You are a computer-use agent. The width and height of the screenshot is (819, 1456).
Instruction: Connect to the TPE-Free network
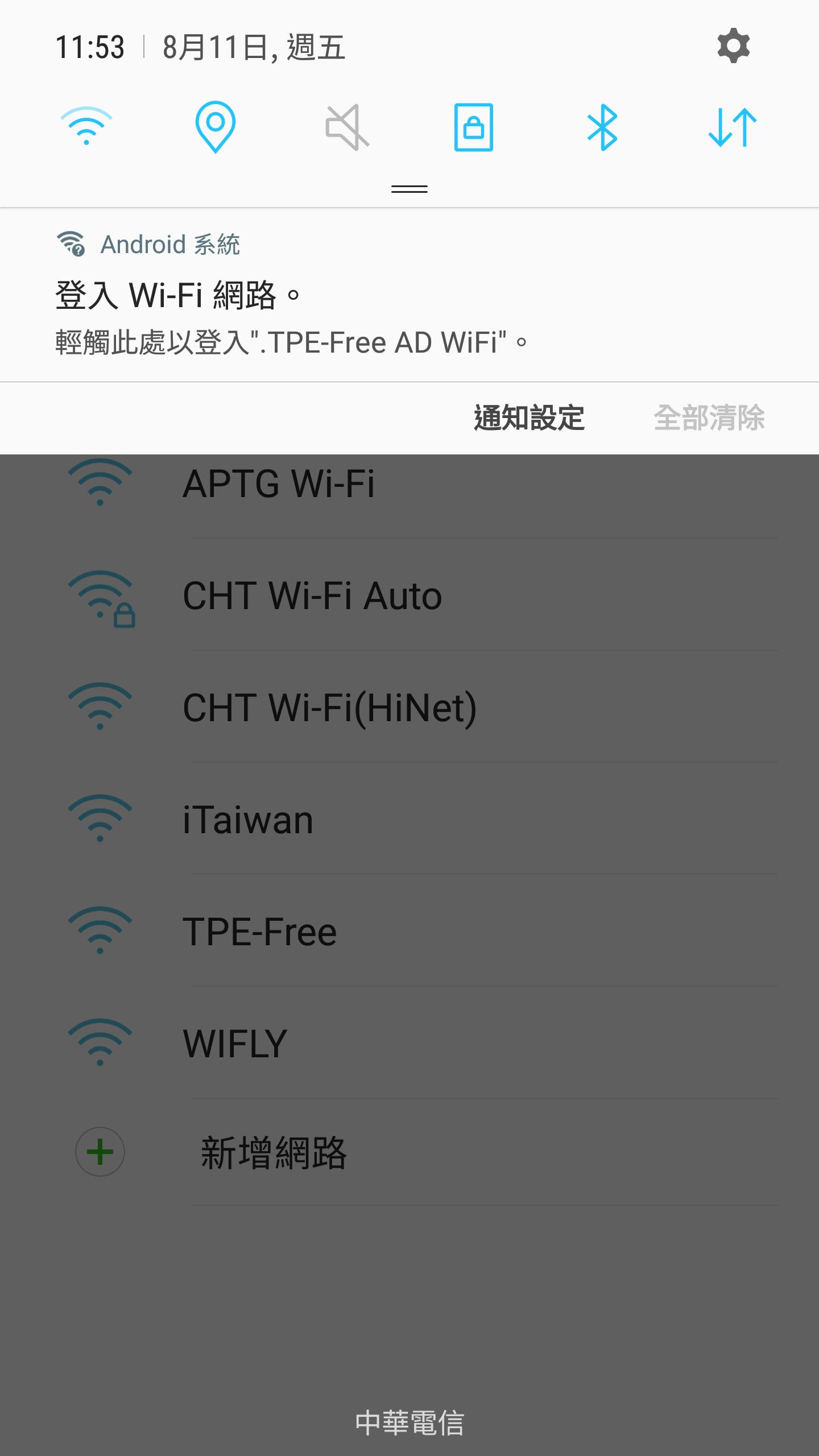click(260, 932)
